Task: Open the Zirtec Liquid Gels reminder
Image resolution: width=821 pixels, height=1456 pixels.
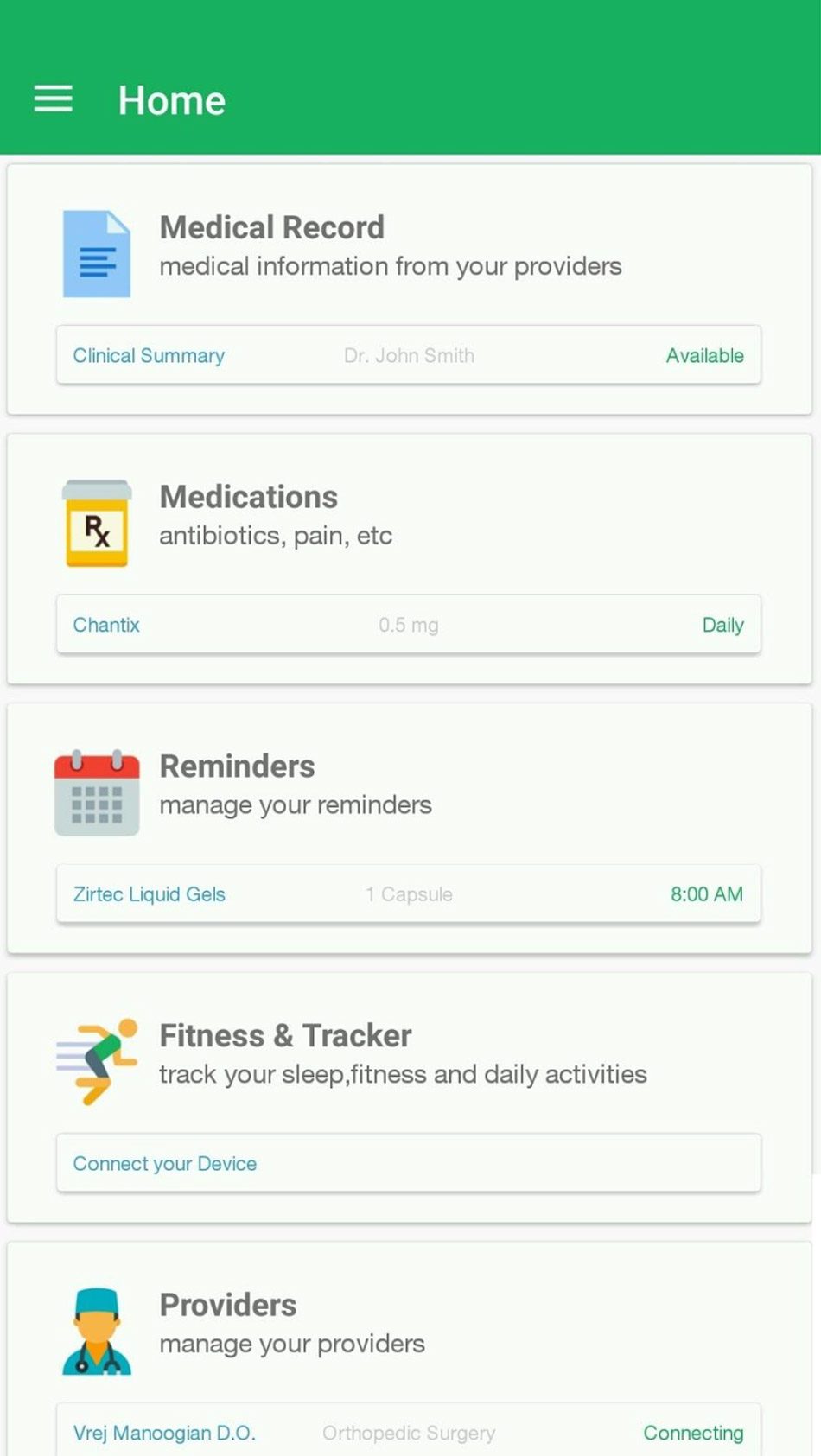Action: (x=408, y=894)
